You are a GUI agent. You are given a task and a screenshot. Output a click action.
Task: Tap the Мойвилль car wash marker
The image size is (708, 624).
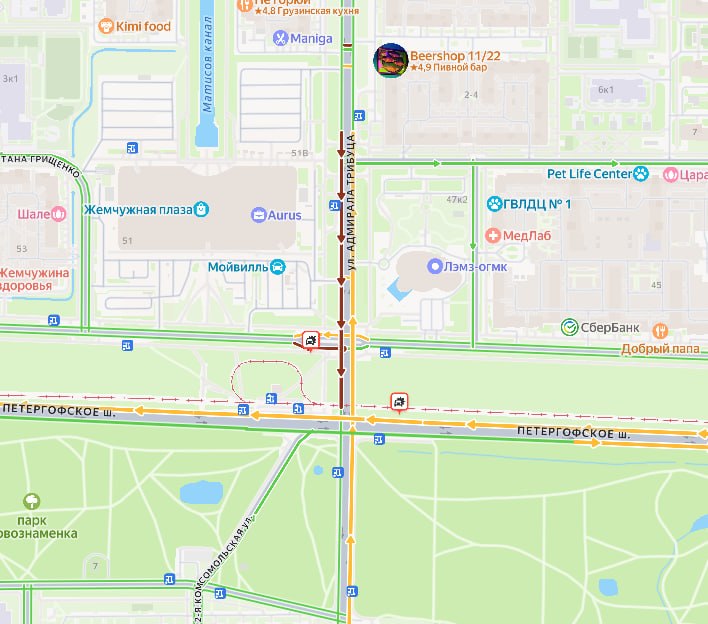[x=278, y=267]
